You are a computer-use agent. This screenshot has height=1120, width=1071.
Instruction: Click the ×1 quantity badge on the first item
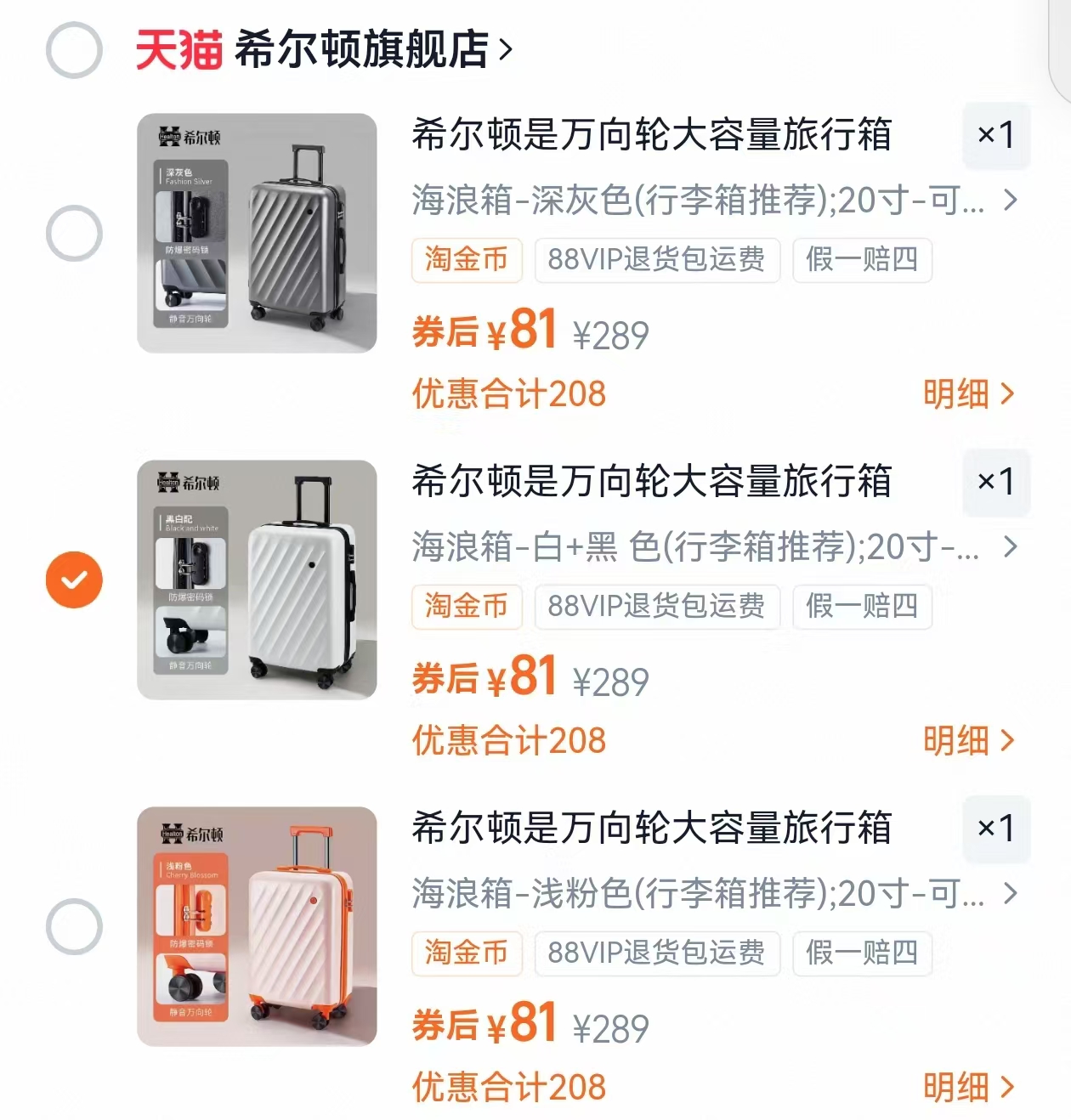coord(996,134)
